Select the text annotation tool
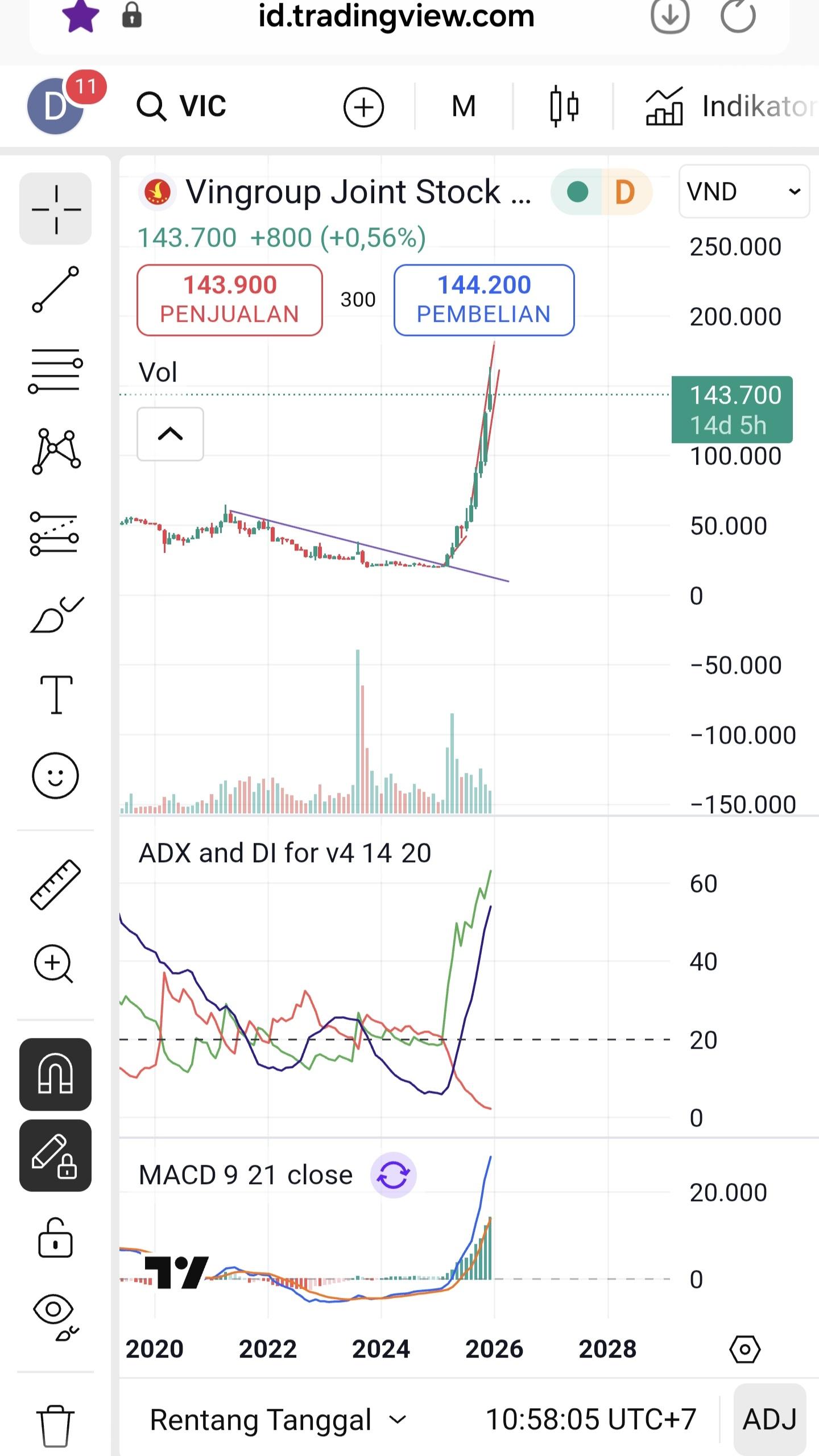The height and width of the screenshot is (1456, 819). pyautogui.click(x=56, y=694)
